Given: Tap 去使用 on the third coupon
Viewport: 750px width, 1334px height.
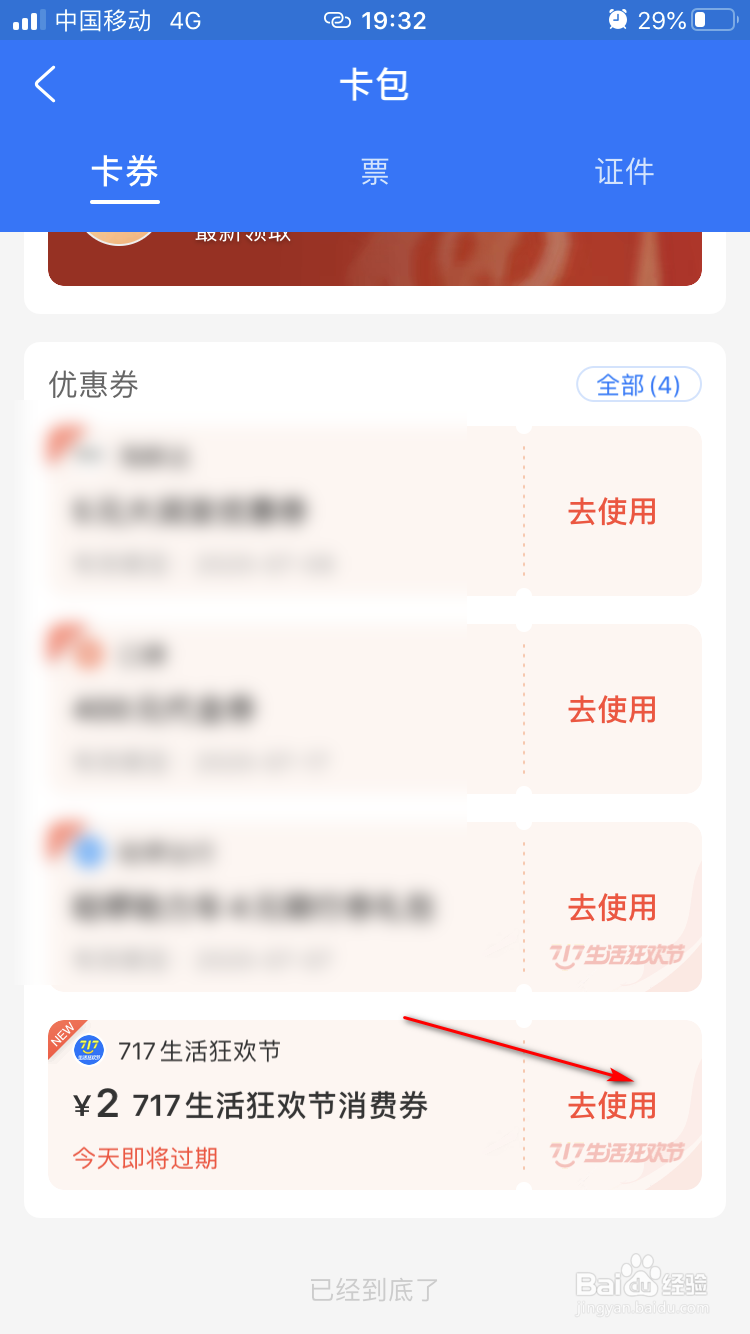Looking at the screenshot, I should [x=611, y=907].
